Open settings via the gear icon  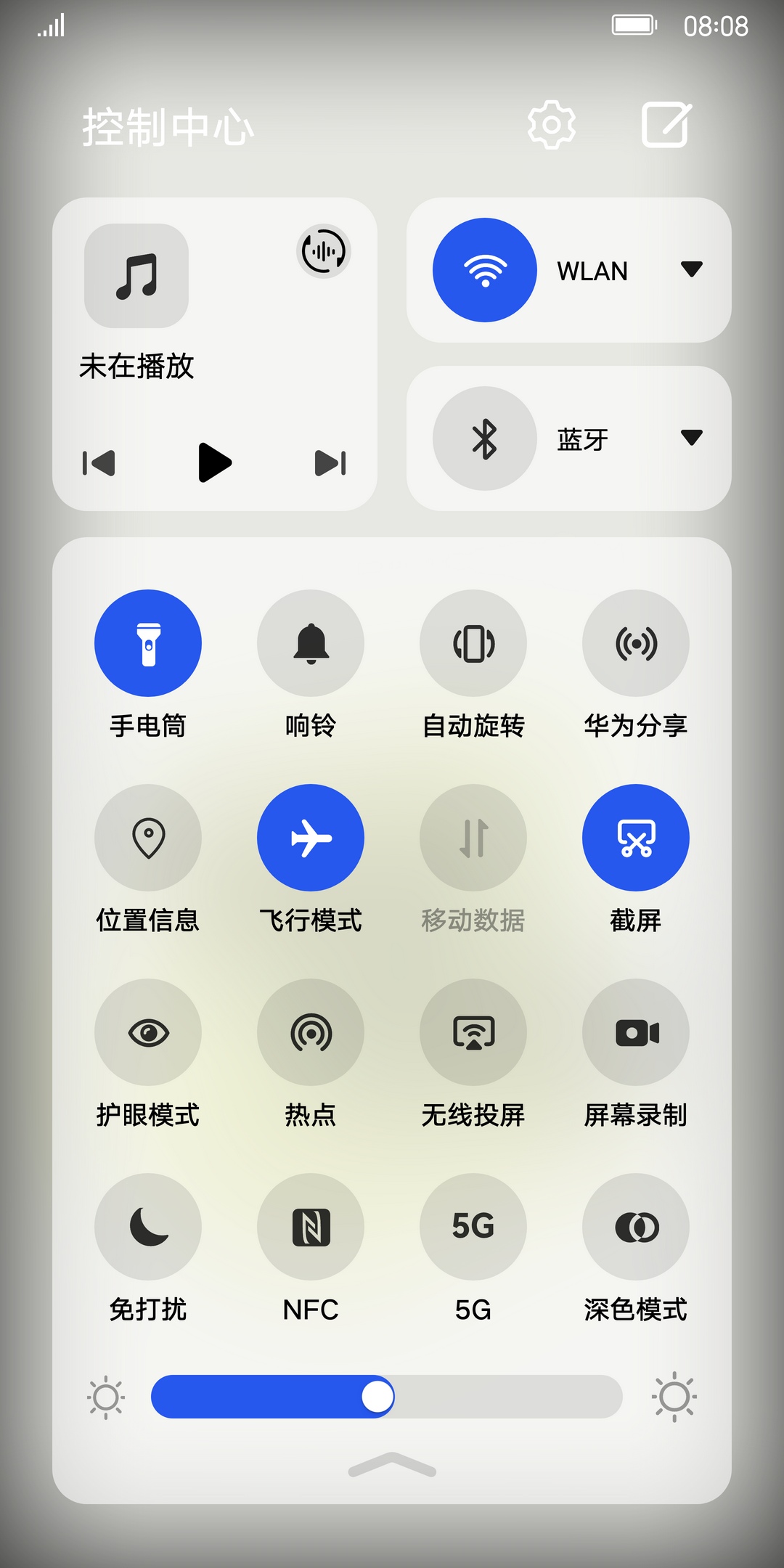(552, 126)
